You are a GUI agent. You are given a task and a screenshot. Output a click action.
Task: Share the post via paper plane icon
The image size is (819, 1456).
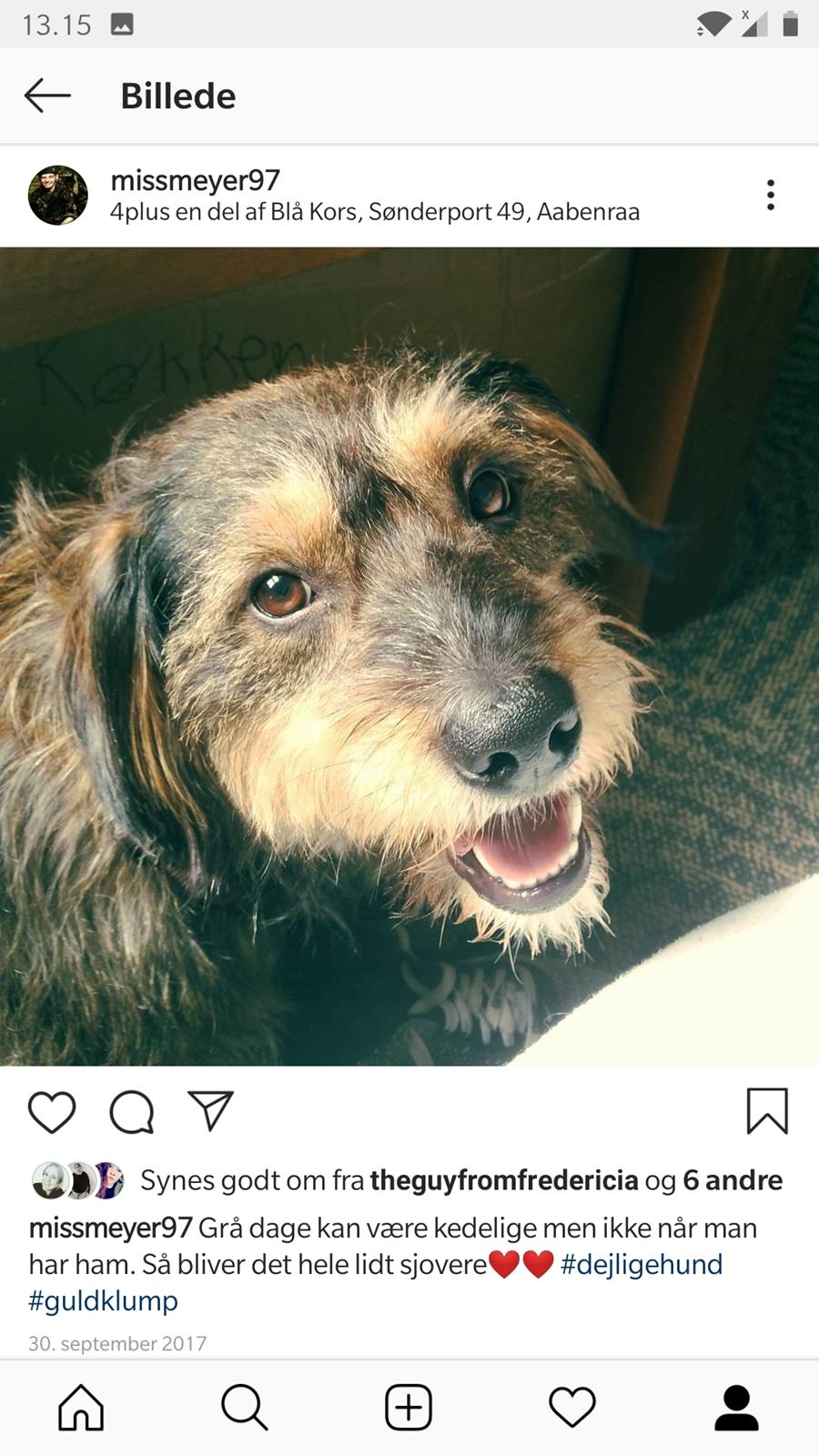pyautogui.click(x=211, y=1111)
